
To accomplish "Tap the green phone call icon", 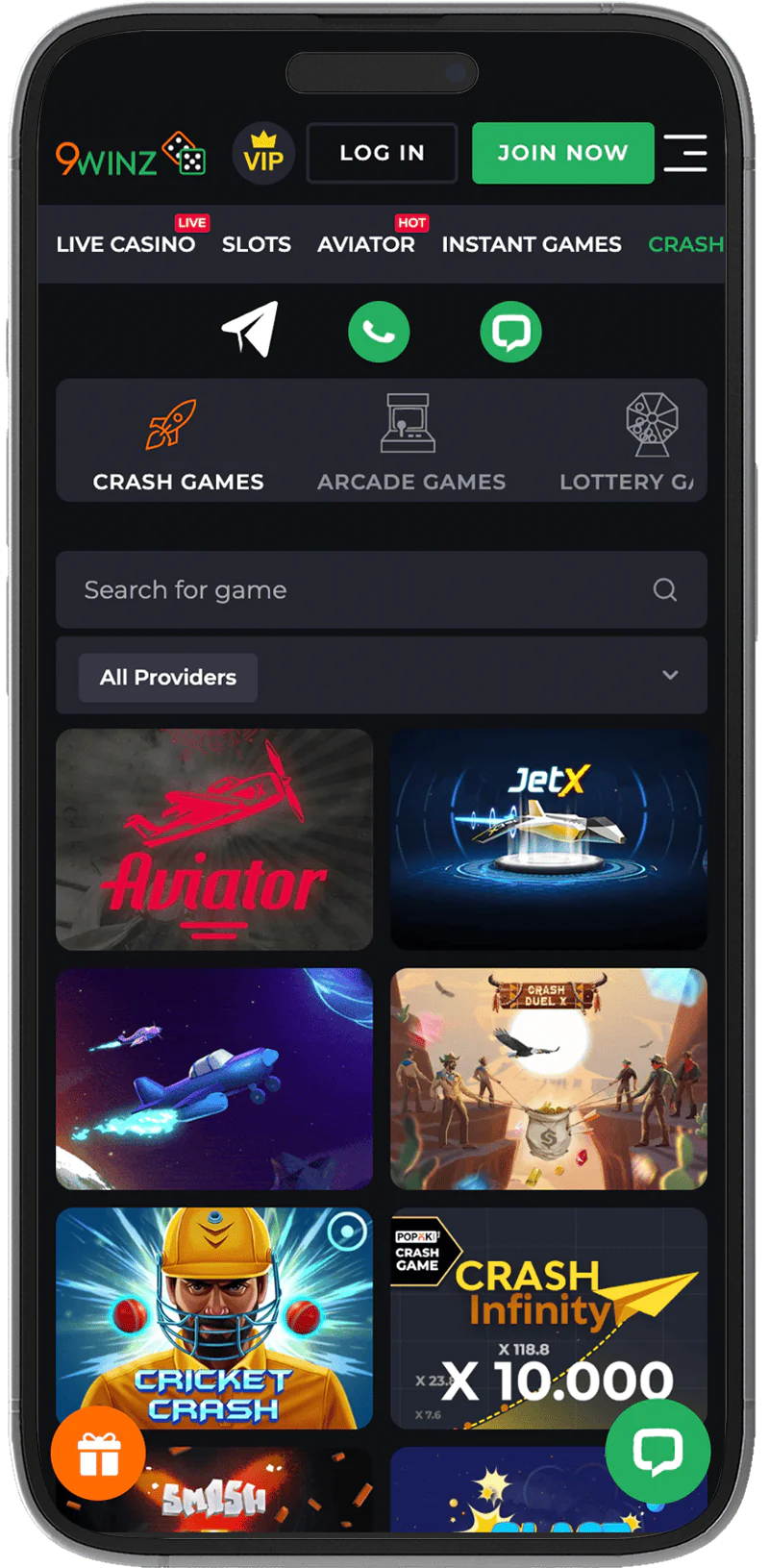I will (x=379, y=332).
